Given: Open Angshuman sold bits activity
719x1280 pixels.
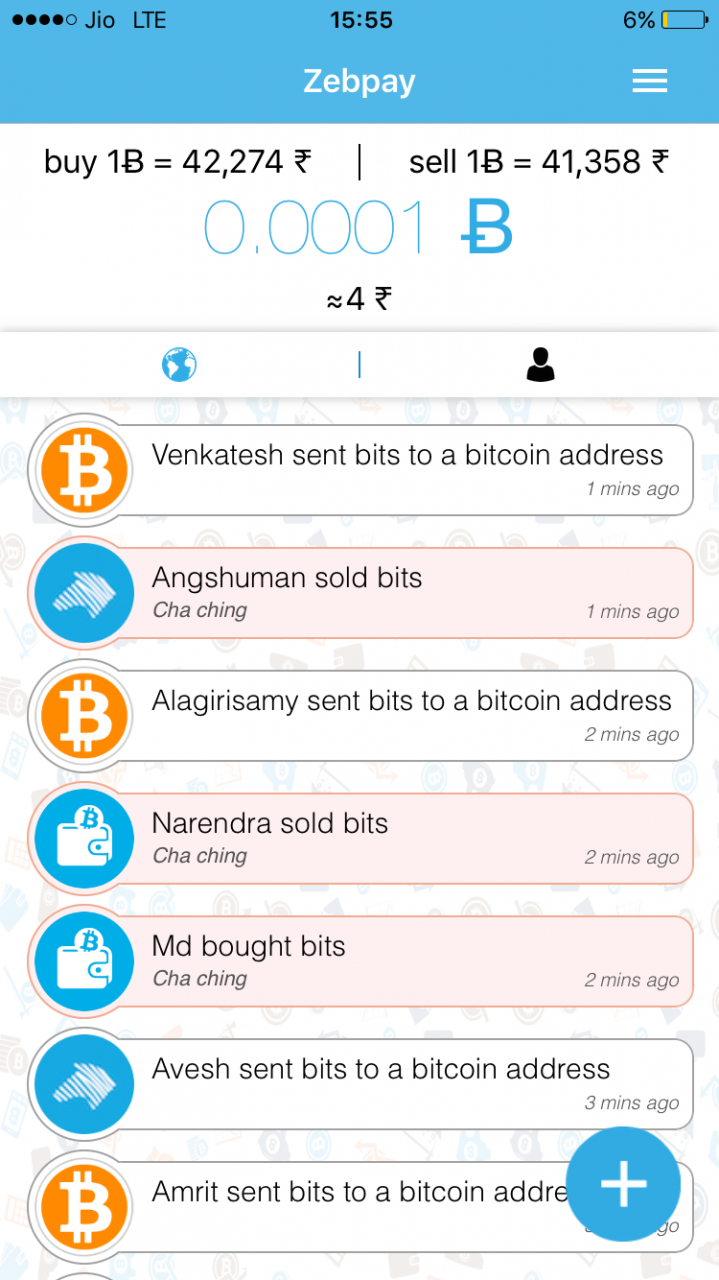Looking at the screenshot, I should tap(407, 593).
